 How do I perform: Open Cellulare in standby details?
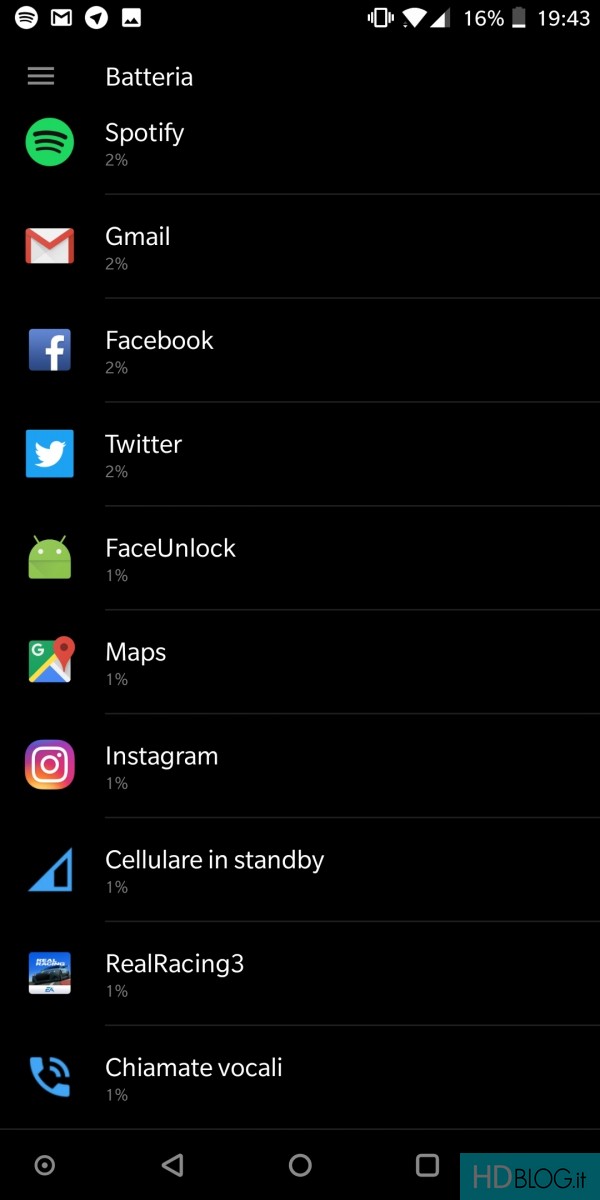(300, 870)
